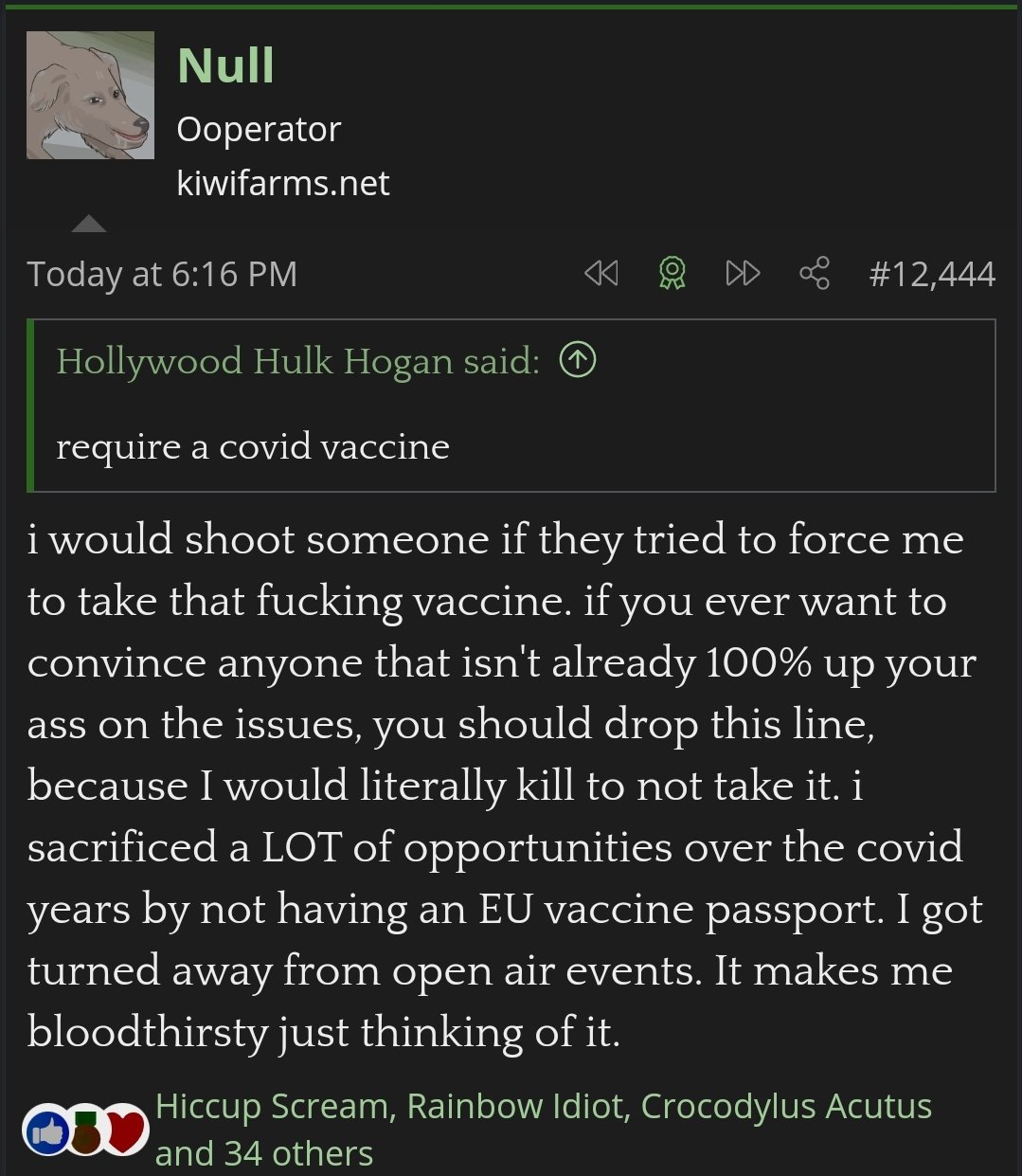This screenshot has height=1176, width=1022.
Task: Open Null's profile avatar
Action: pos(90,95)
